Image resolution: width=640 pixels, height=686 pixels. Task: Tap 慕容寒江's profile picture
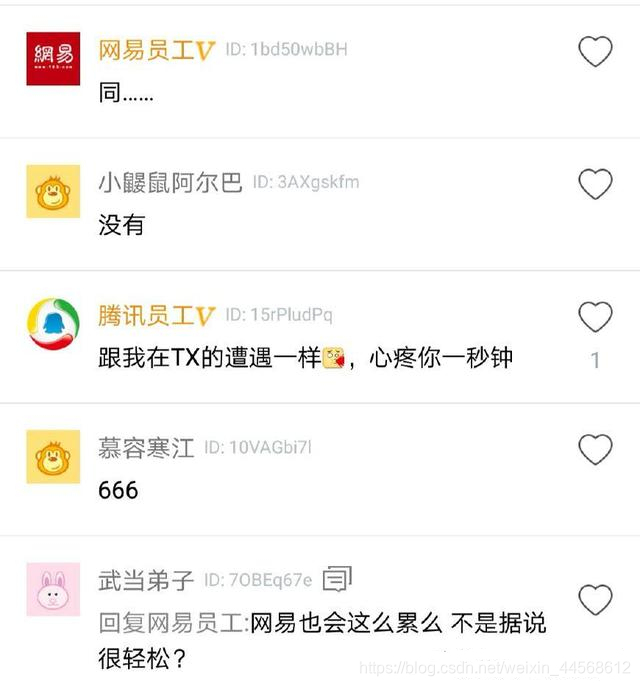pyautogui.click(x=53, y=457)
